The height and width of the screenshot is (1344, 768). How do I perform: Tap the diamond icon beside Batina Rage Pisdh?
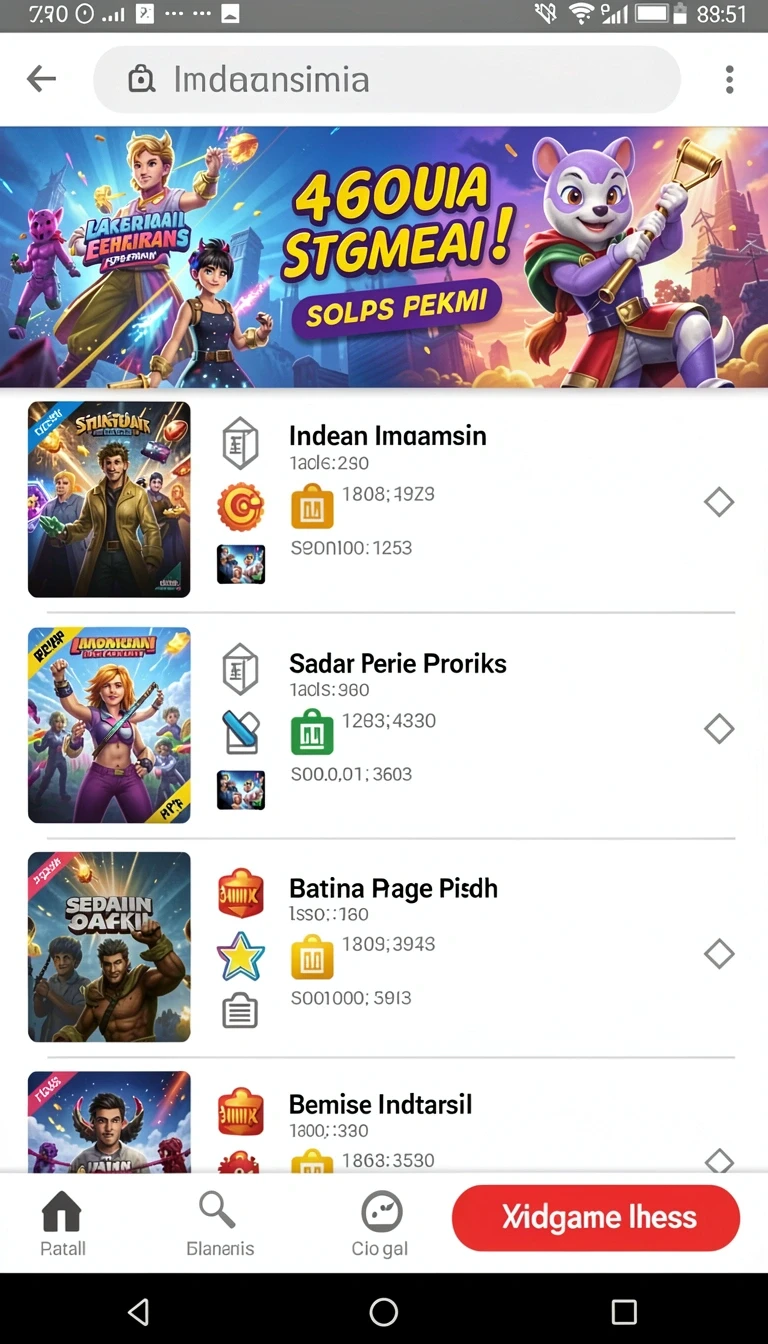[719, 954]
